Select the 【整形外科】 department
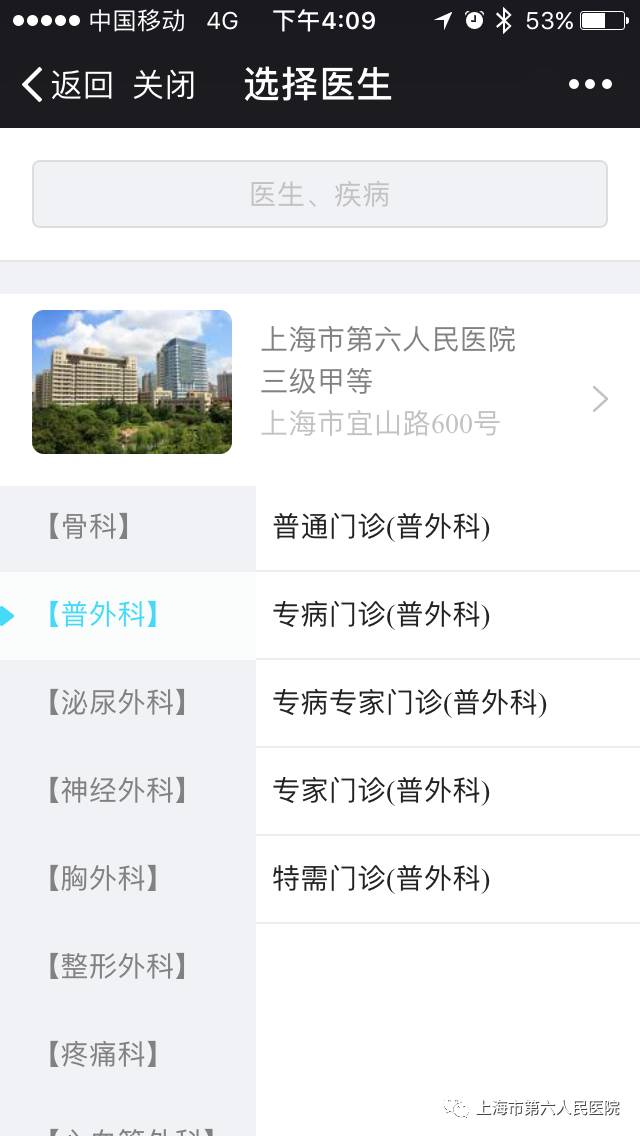The width and height of the screenshot is (640, 1136). [118, 966]
